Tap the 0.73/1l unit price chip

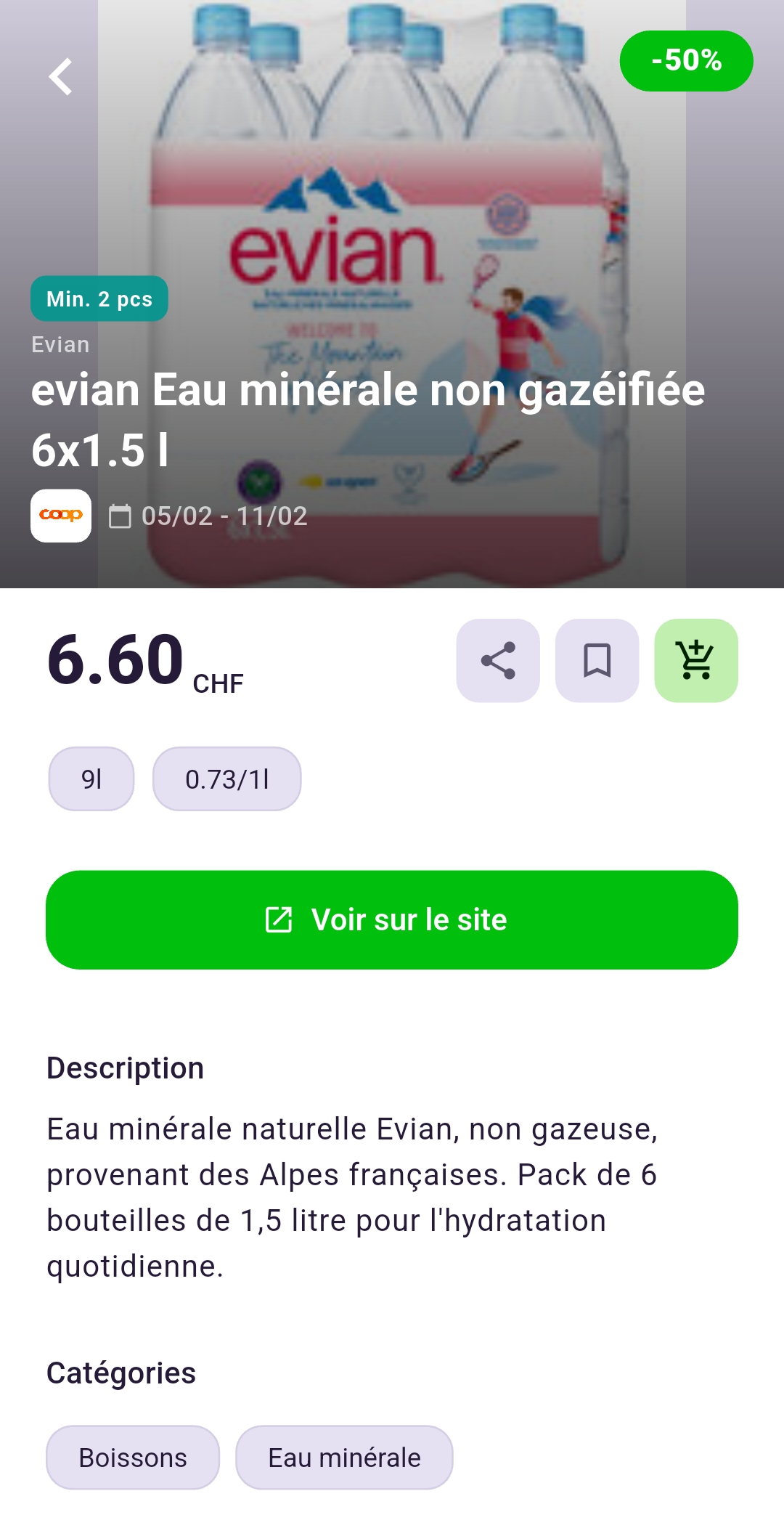pyautogui.click(x=226, y=779)
